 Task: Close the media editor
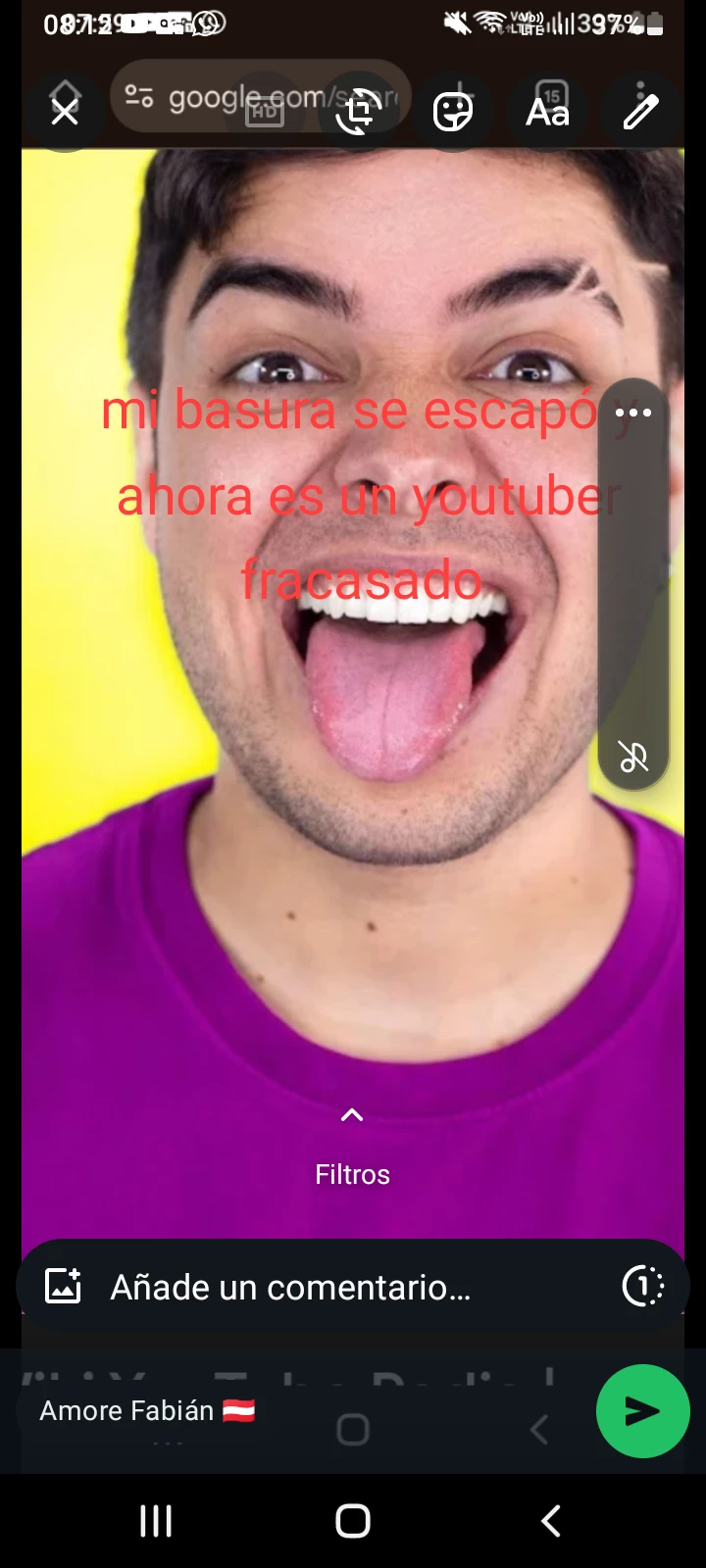[65, 113]
